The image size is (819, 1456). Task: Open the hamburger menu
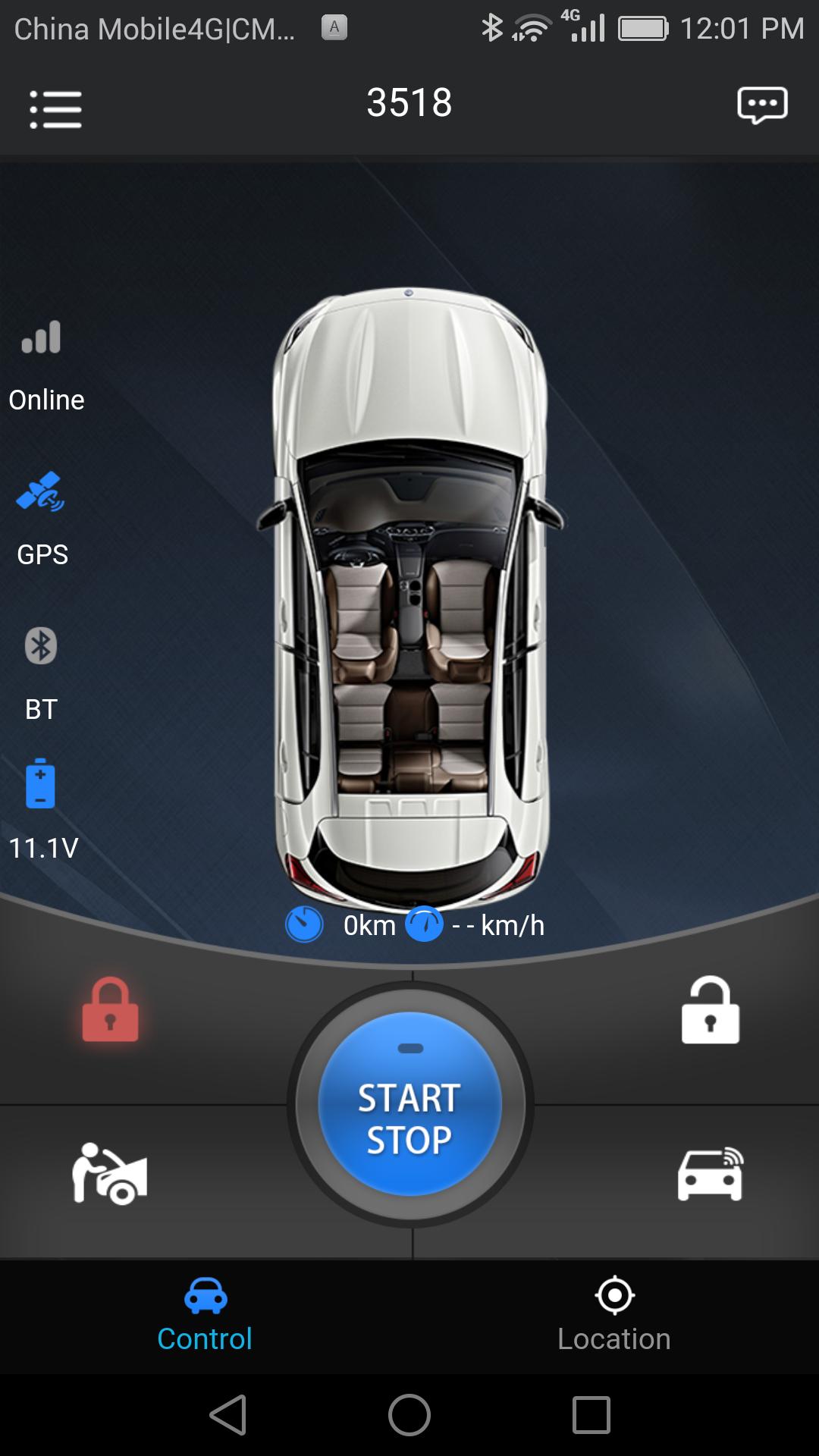(x=55, y=109)
